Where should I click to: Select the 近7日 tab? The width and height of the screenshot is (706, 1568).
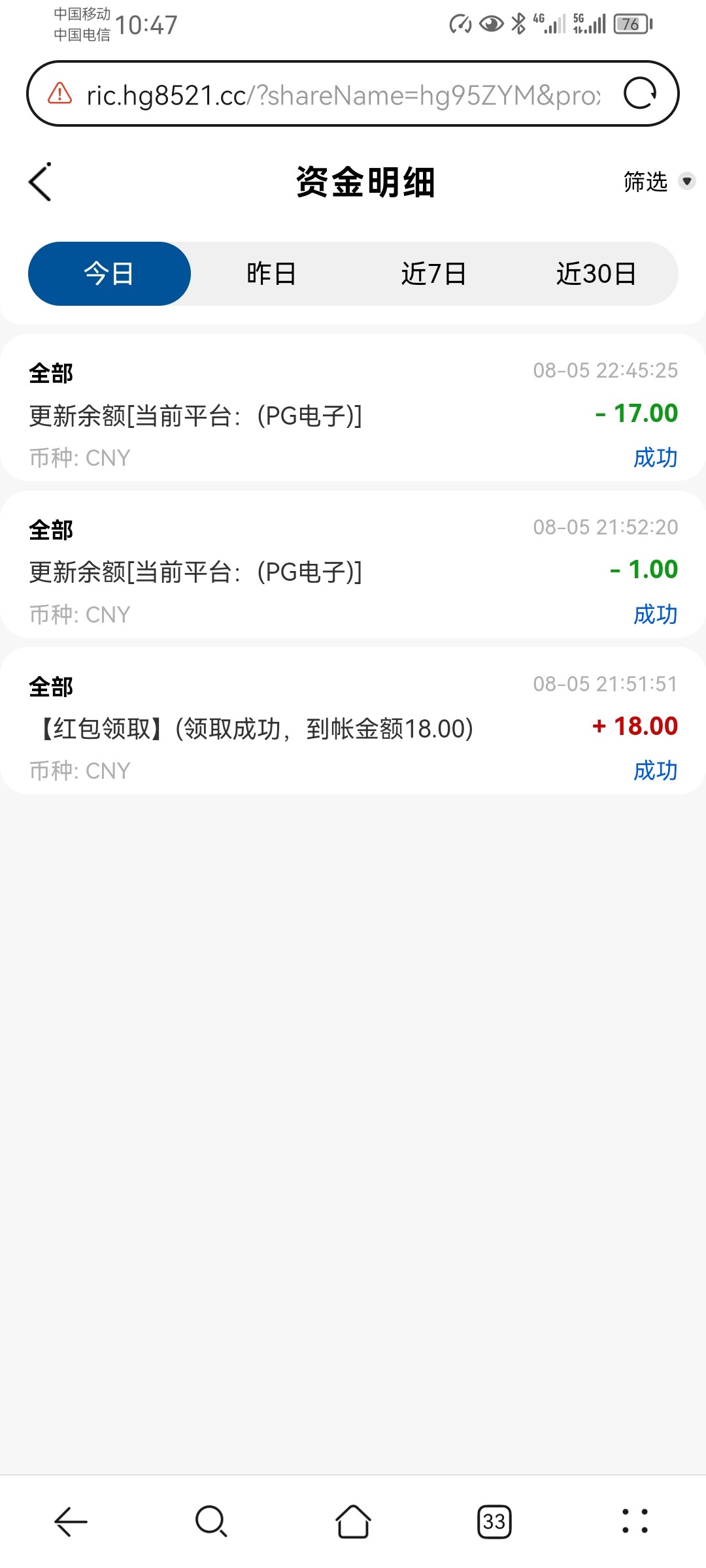pos(434,273)
